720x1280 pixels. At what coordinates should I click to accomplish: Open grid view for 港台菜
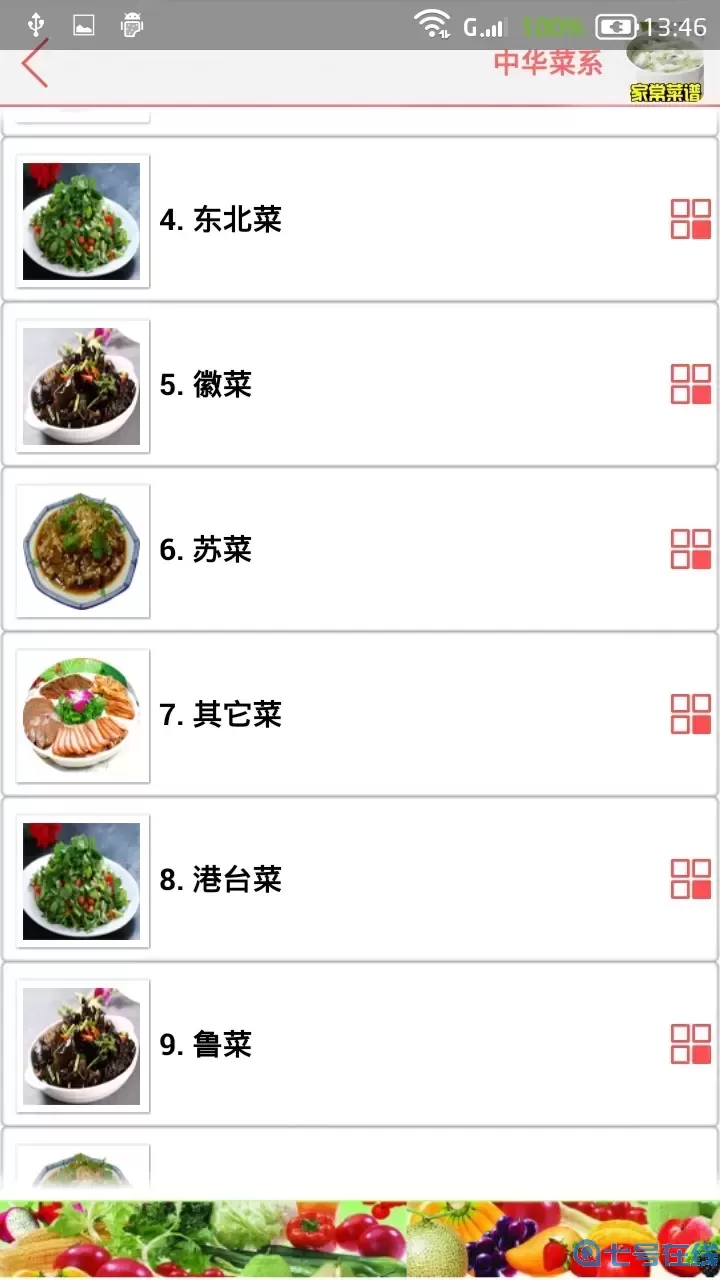point(690,879)
